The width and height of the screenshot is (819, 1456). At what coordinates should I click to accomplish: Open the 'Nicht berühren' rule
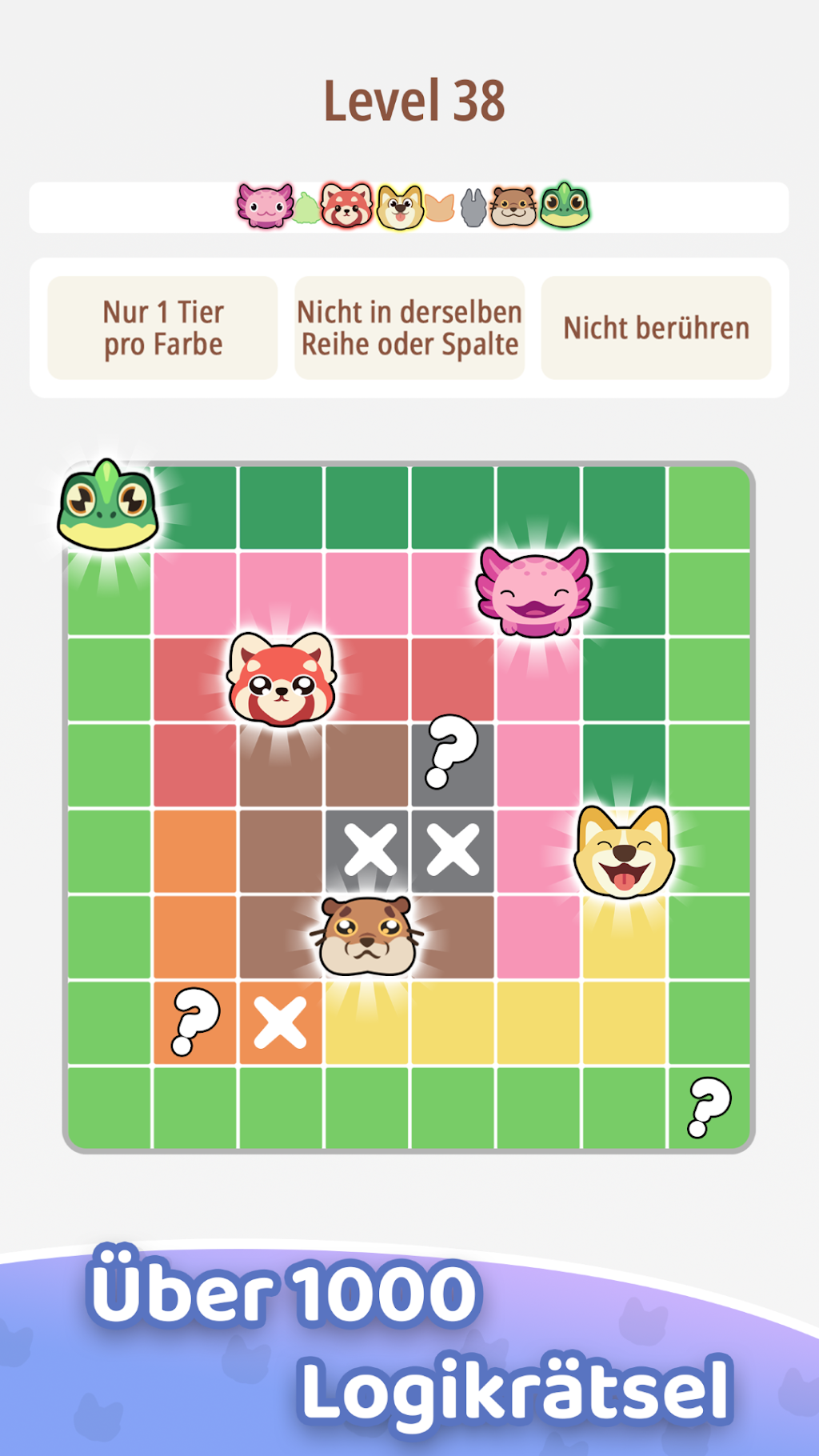click(x=656, y=328)
